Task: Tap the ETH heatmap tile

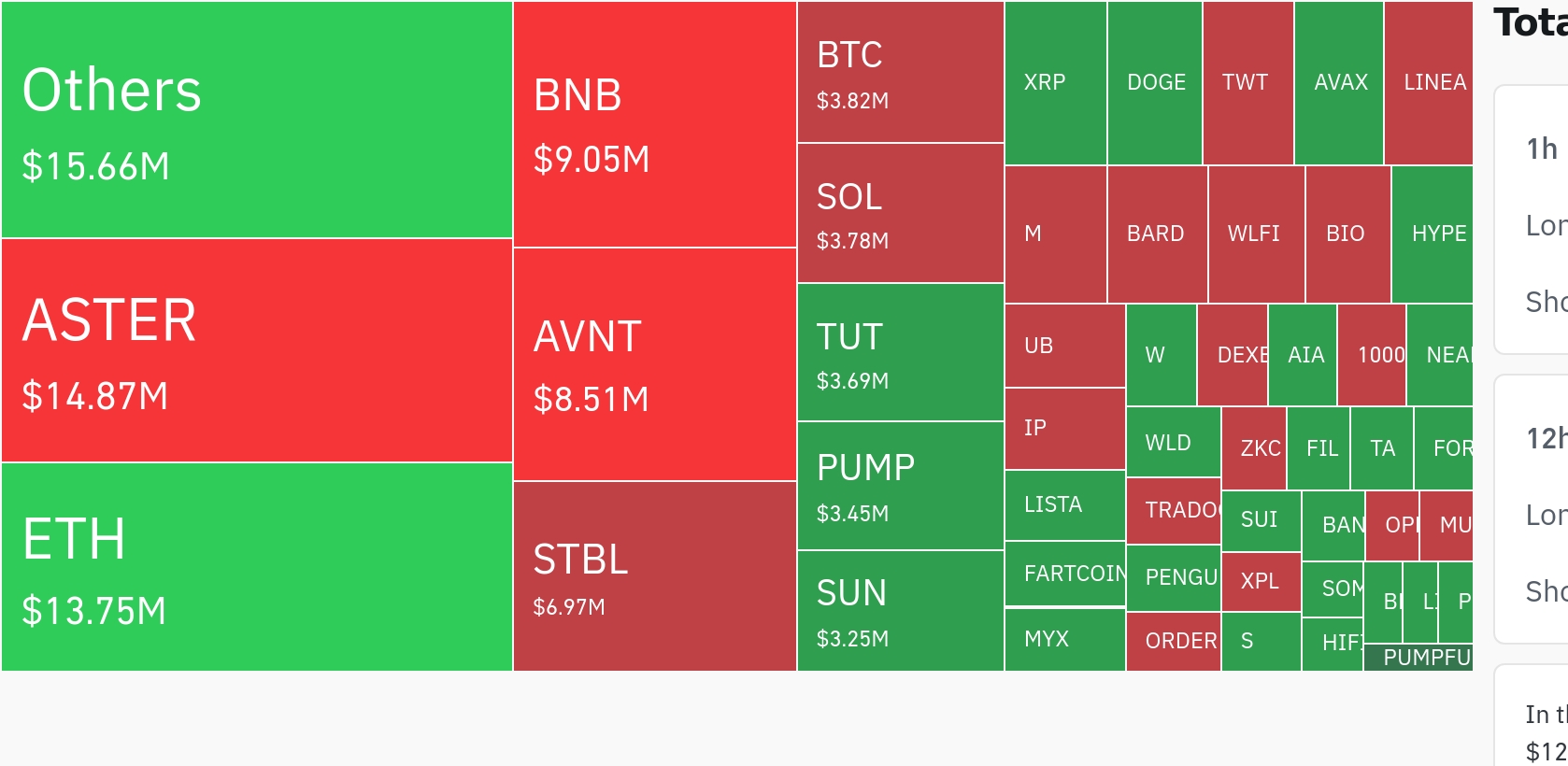Action: tap(257, 566)
